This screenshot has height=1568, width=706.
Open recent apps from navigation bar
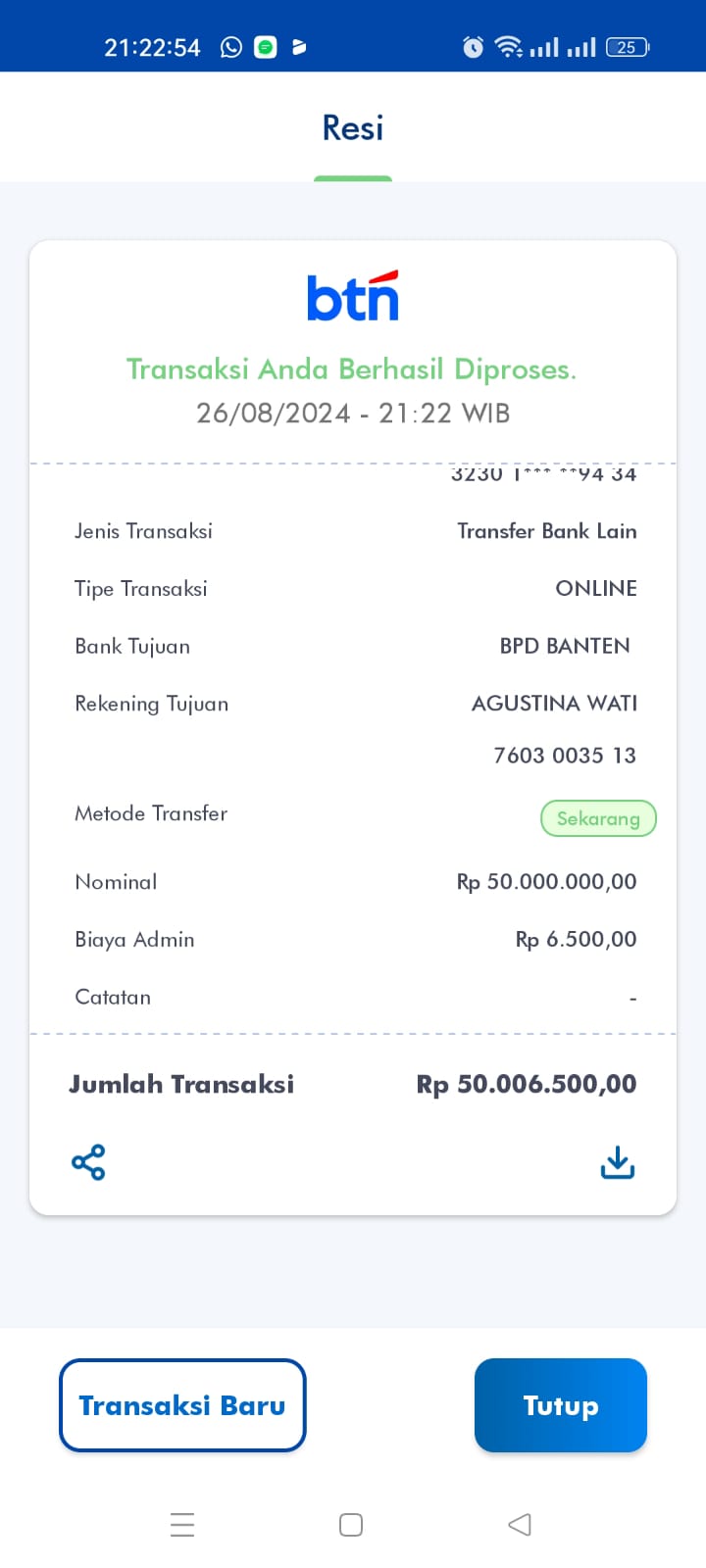coord(182,1525)
